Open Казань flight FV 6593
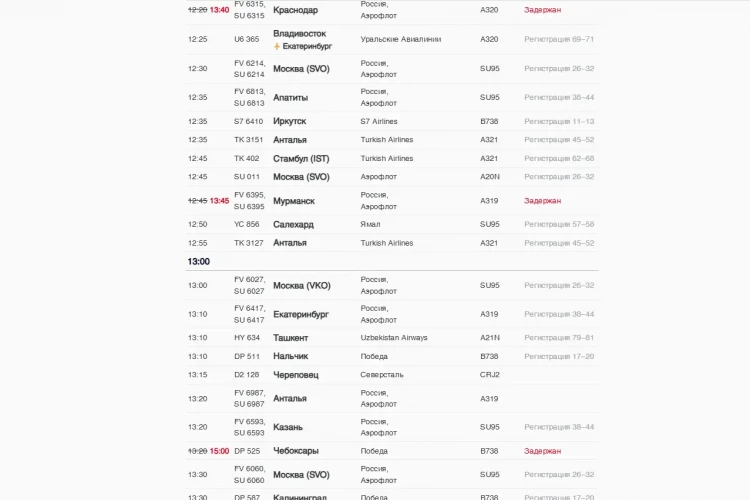Image resolution: width=750 pixels, height=500 pixels. [392, 427]
